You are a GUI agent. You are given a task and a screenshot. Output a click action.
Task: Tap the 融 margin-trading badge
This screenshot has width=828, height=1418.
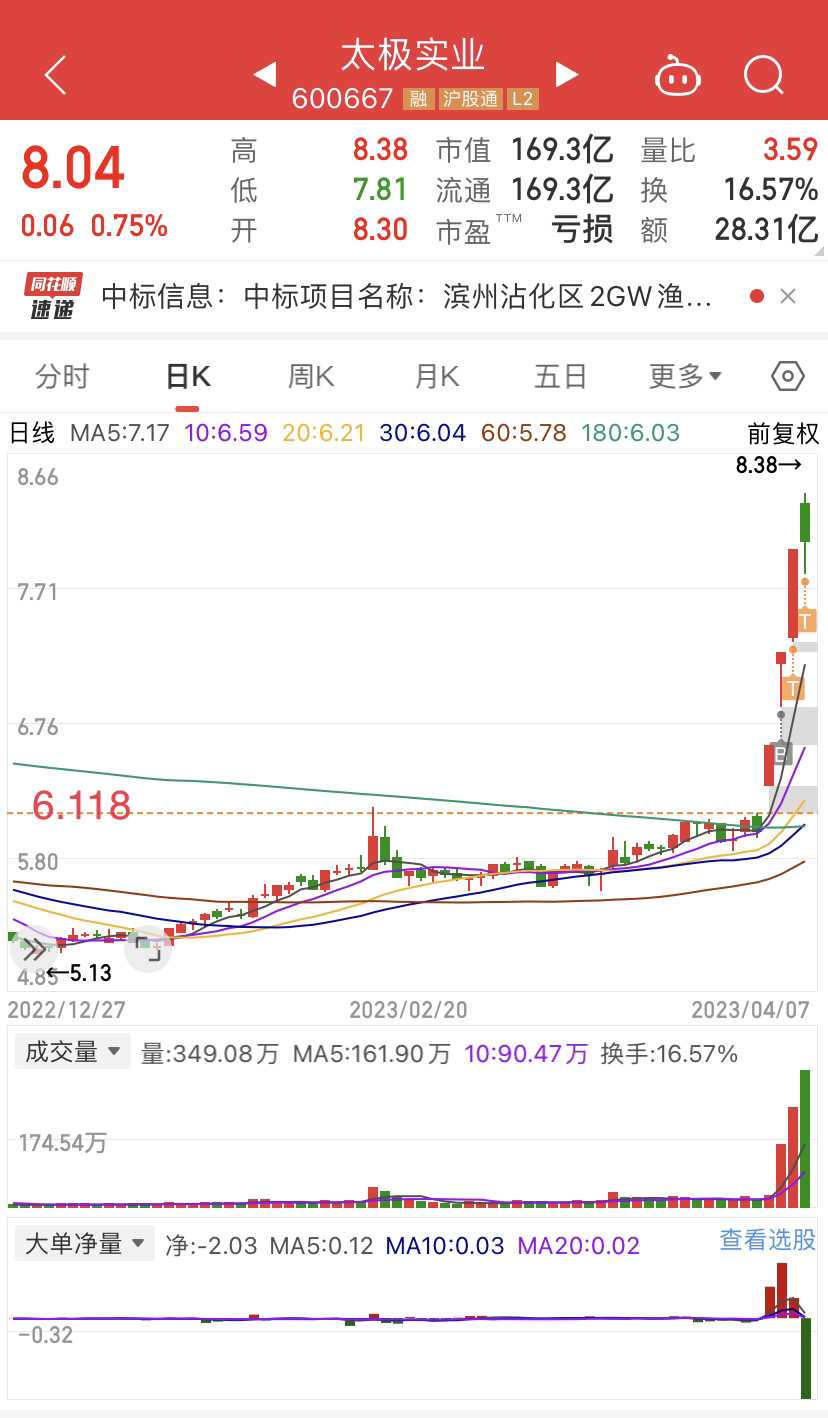419,99
